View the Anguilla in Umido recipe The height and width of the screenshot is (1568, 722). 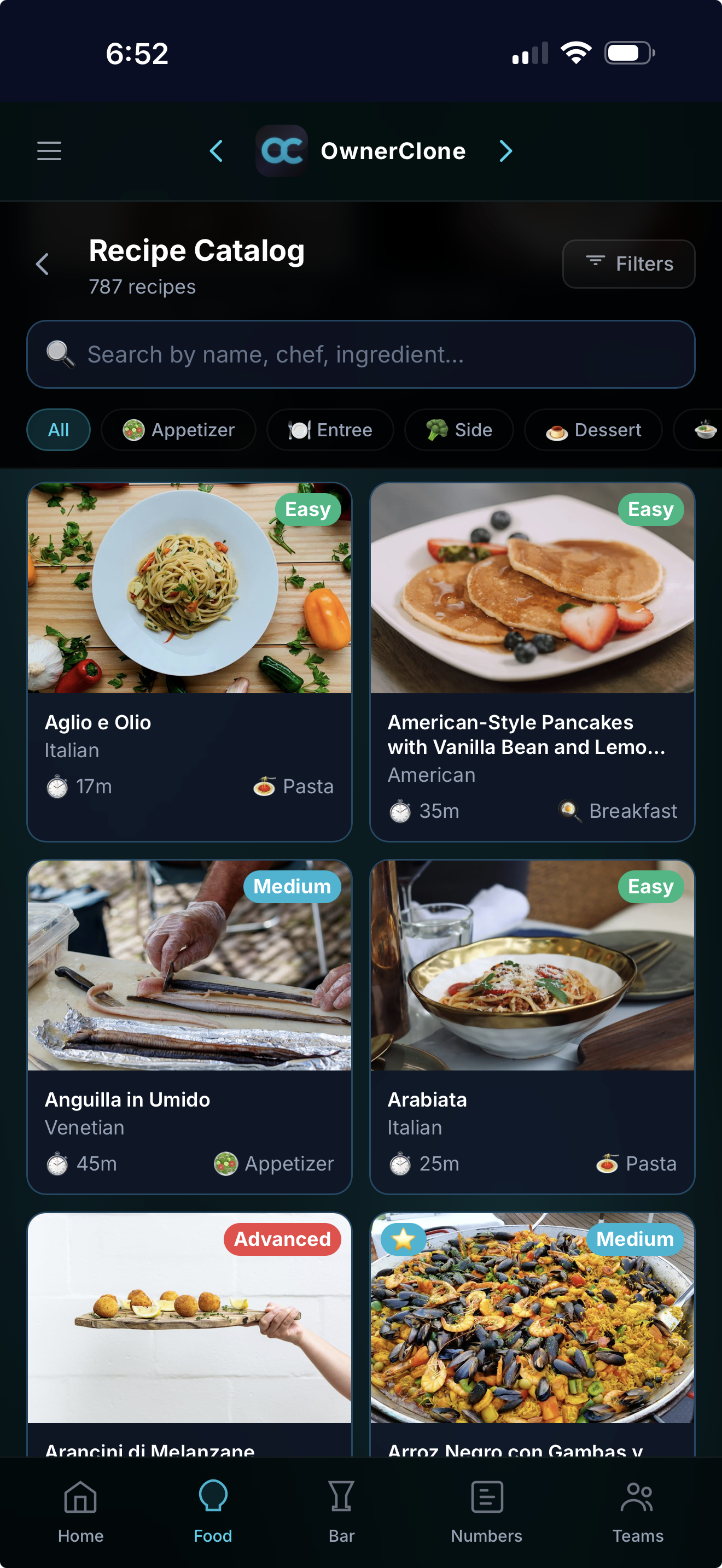[189, 1026]
